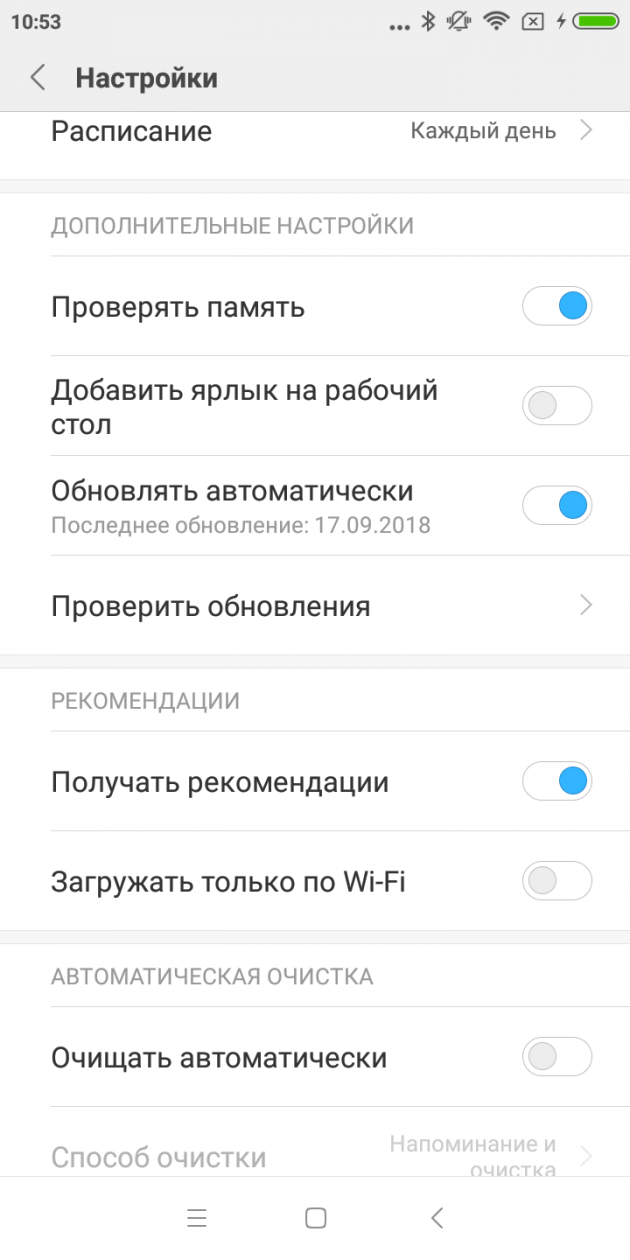Turn off Проверять память switch

coord(557,306)
